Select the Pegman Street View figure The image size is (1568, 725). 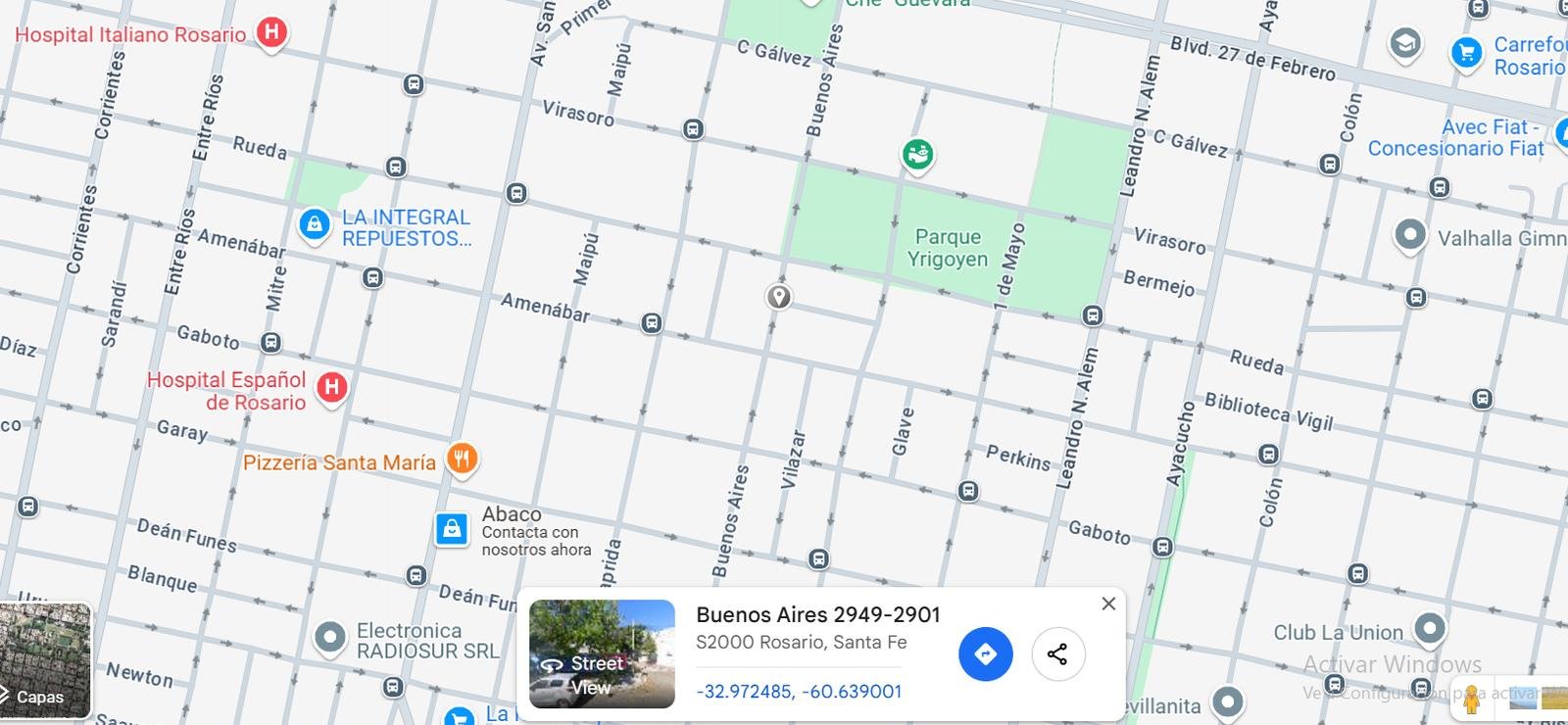click(1471, 700)
